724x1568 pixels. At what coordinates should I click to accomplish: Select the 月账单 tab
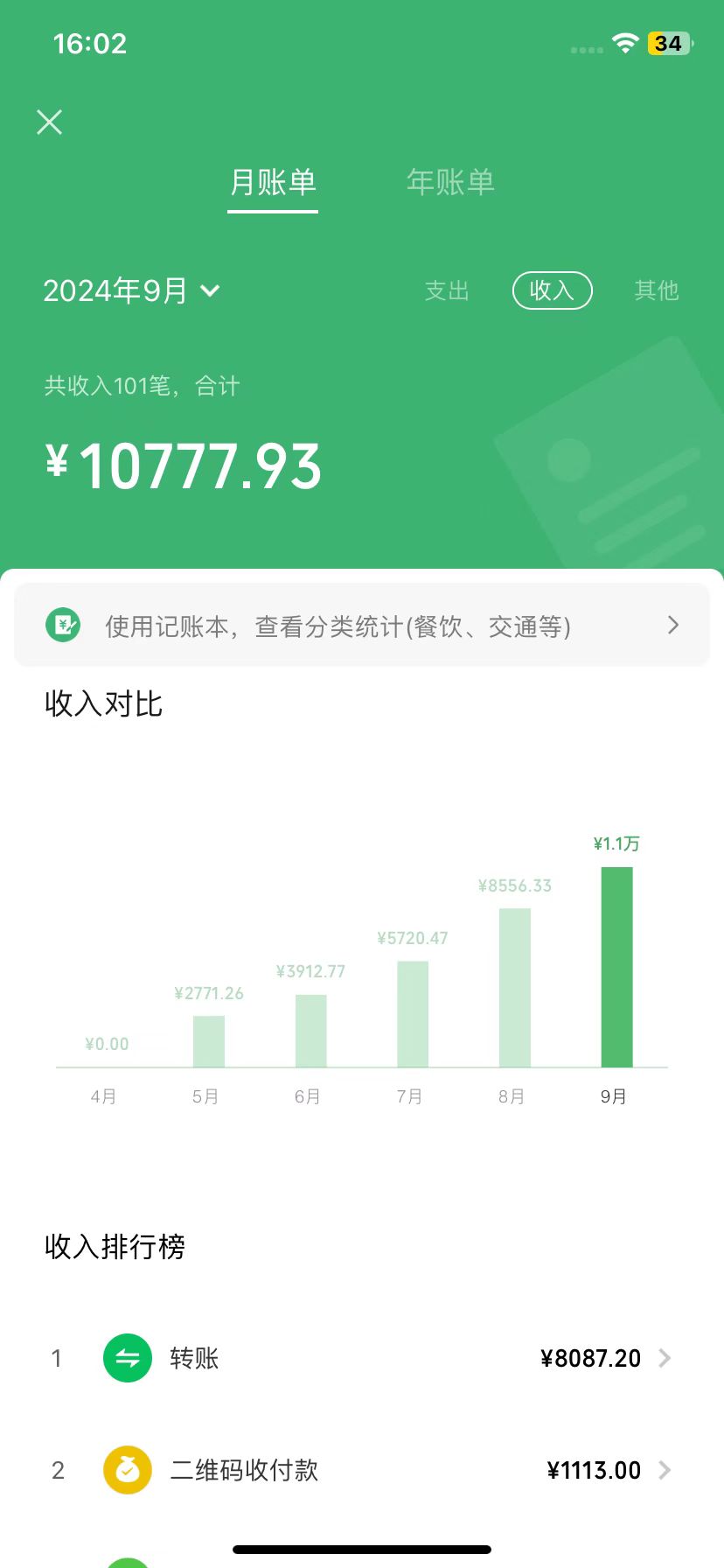pos(273,182)
